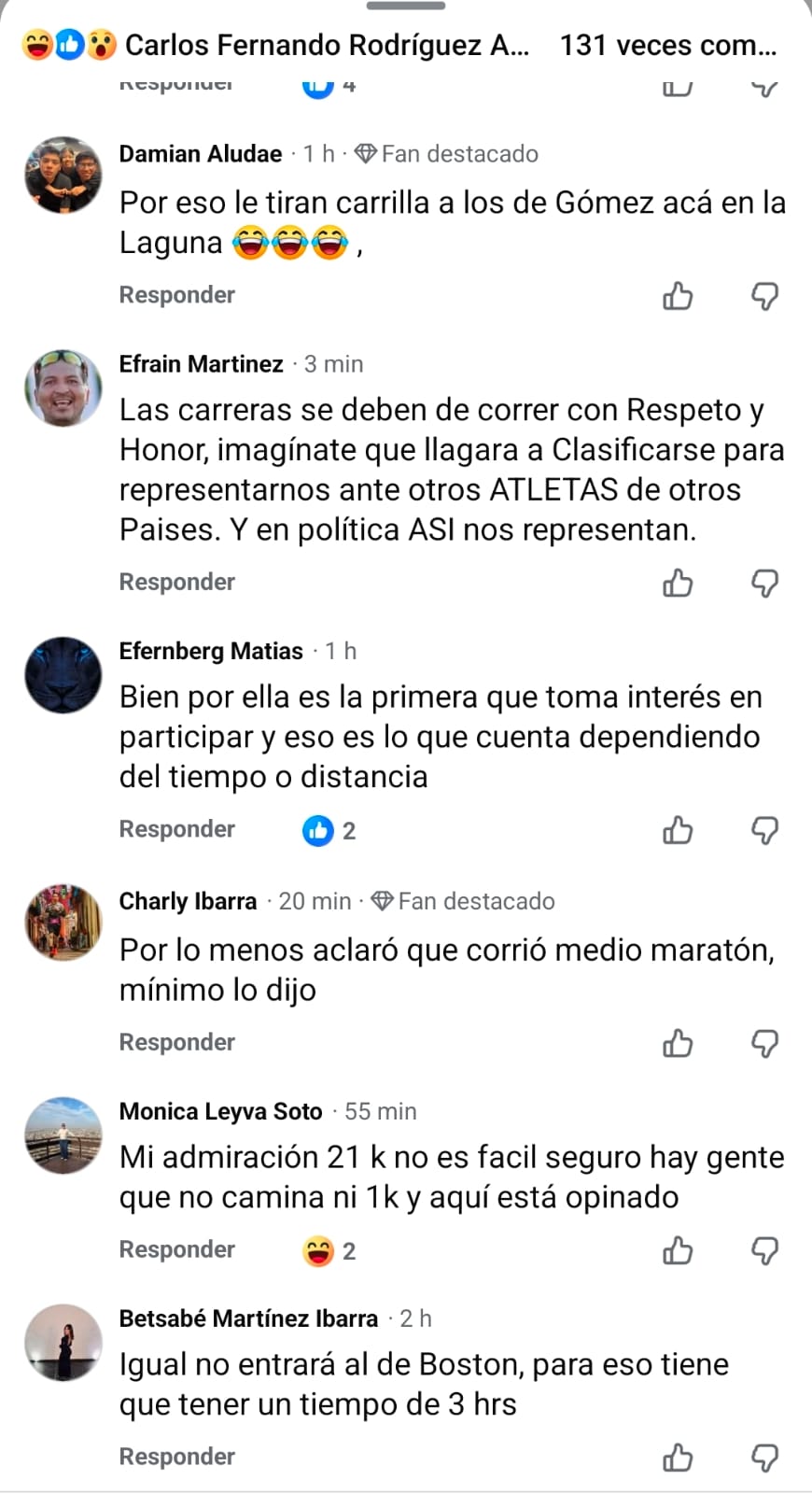Dislike Efrain Martinez's comment
Screen dimensions: 812x1494
pyautogui.click(x=764, y=584)
